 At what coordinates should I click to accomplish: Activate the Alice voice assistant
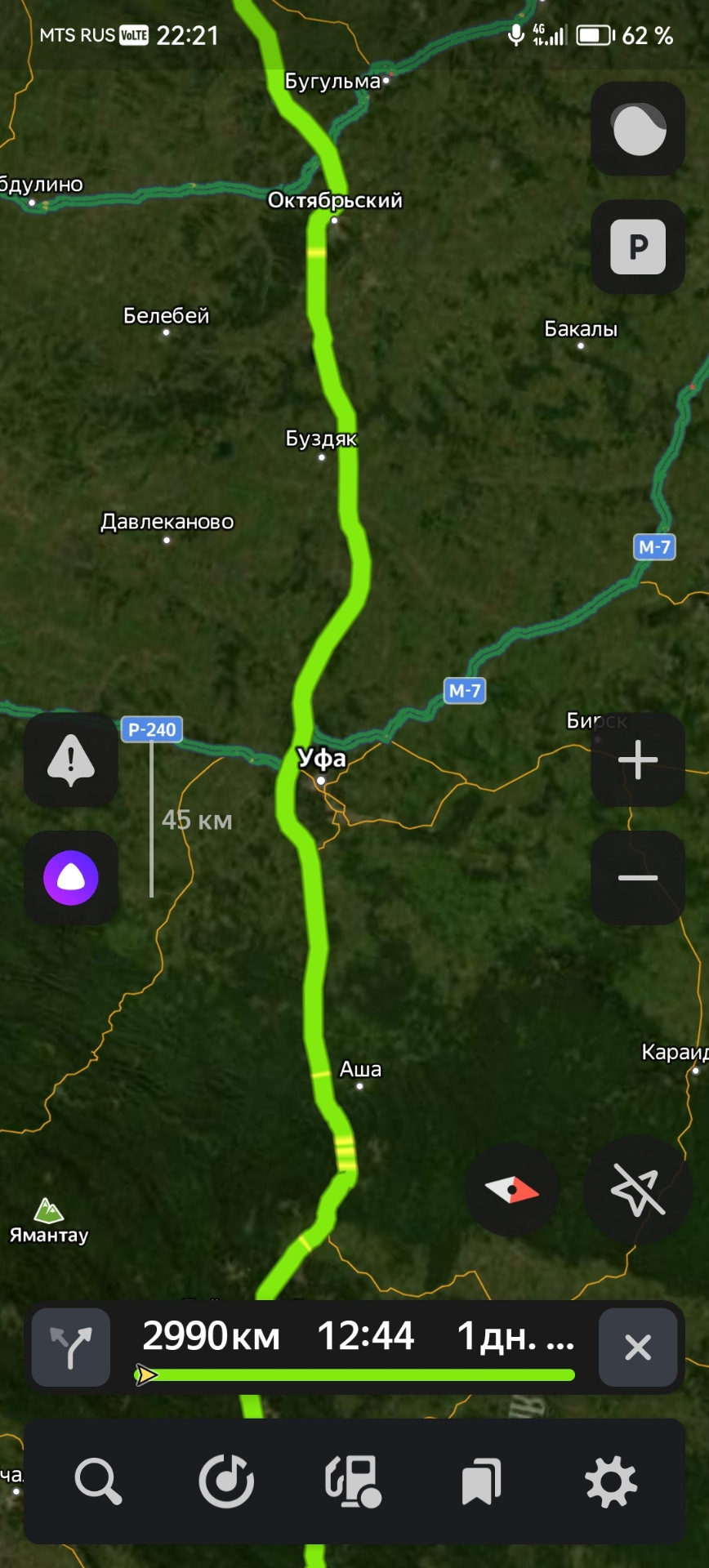71,878
